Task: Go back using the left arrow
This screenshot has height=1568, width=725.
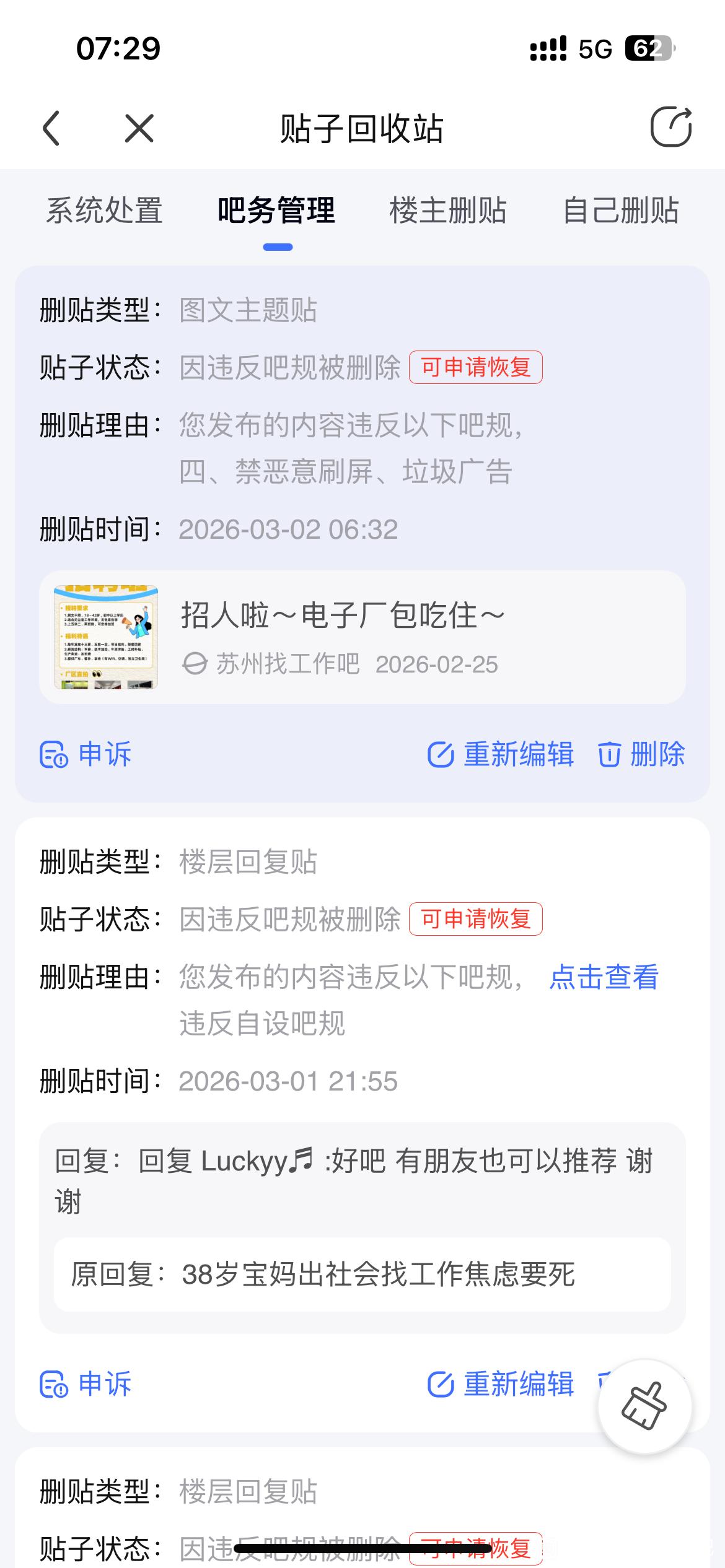Action: [51, 129]
